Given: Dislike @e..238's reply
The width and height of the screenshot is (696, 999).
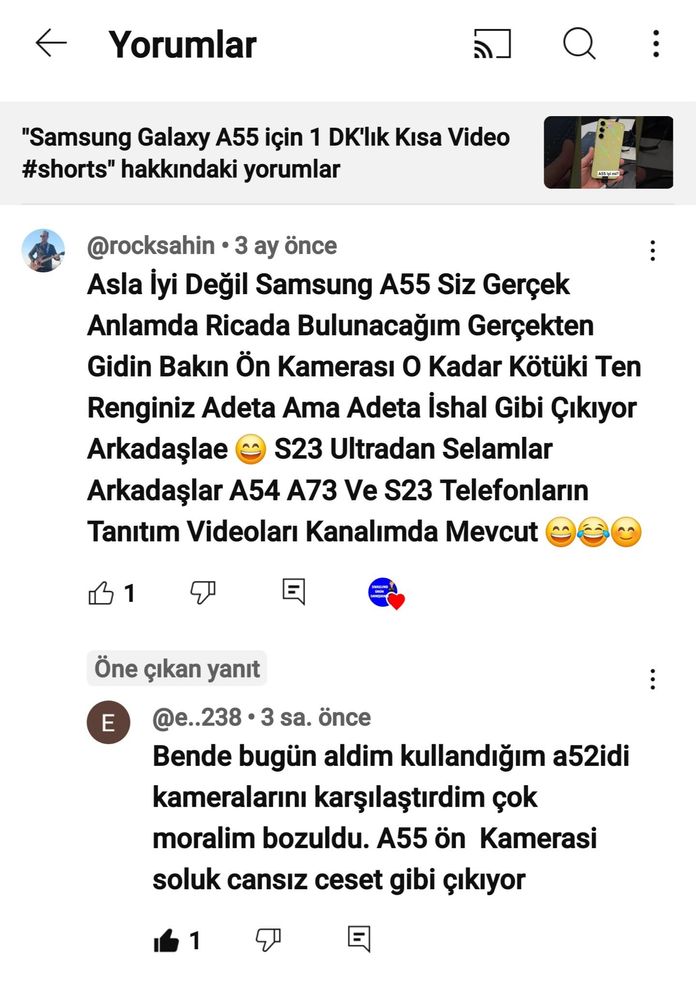Looking at the screenshot, I should click(267, 939).
